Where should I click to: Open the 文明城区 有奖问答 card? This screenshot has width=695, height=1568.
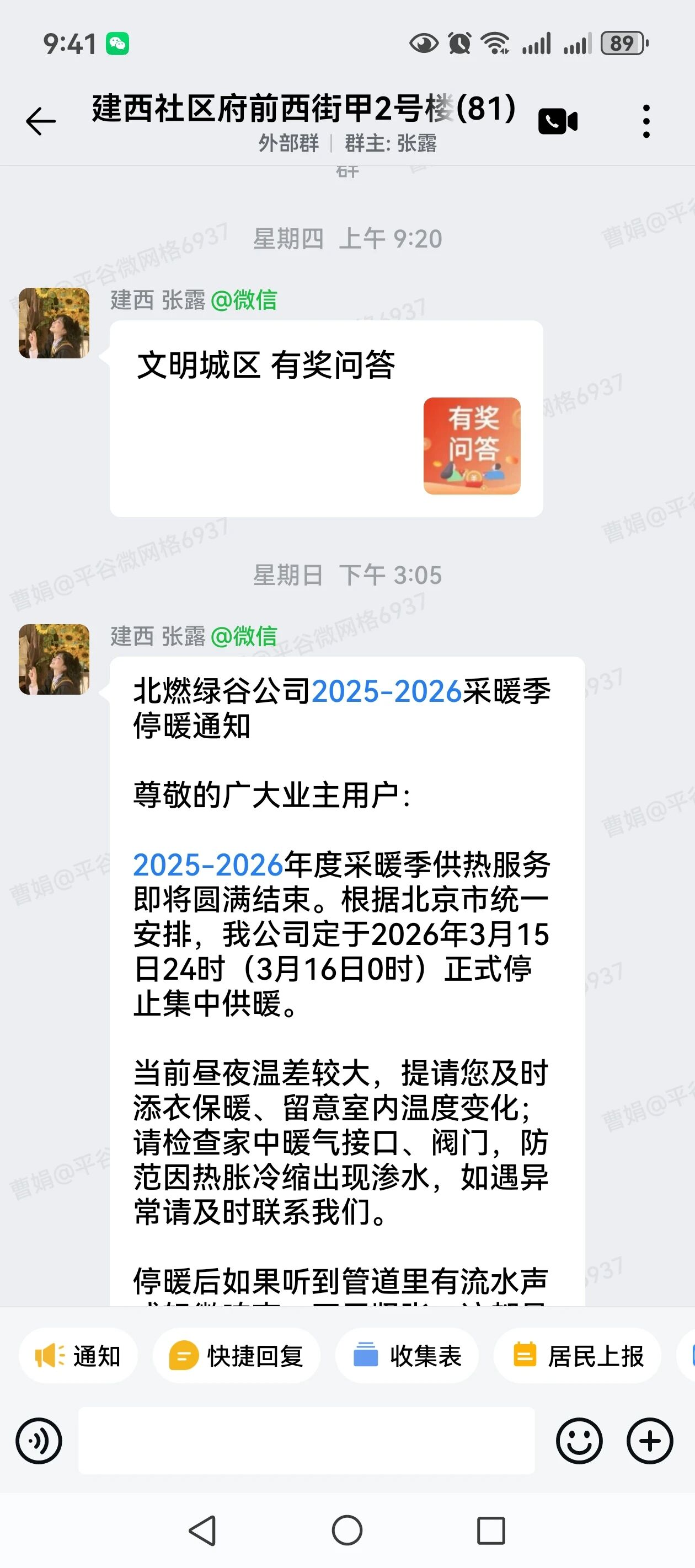pyautogui.click(x=326, y=419)
